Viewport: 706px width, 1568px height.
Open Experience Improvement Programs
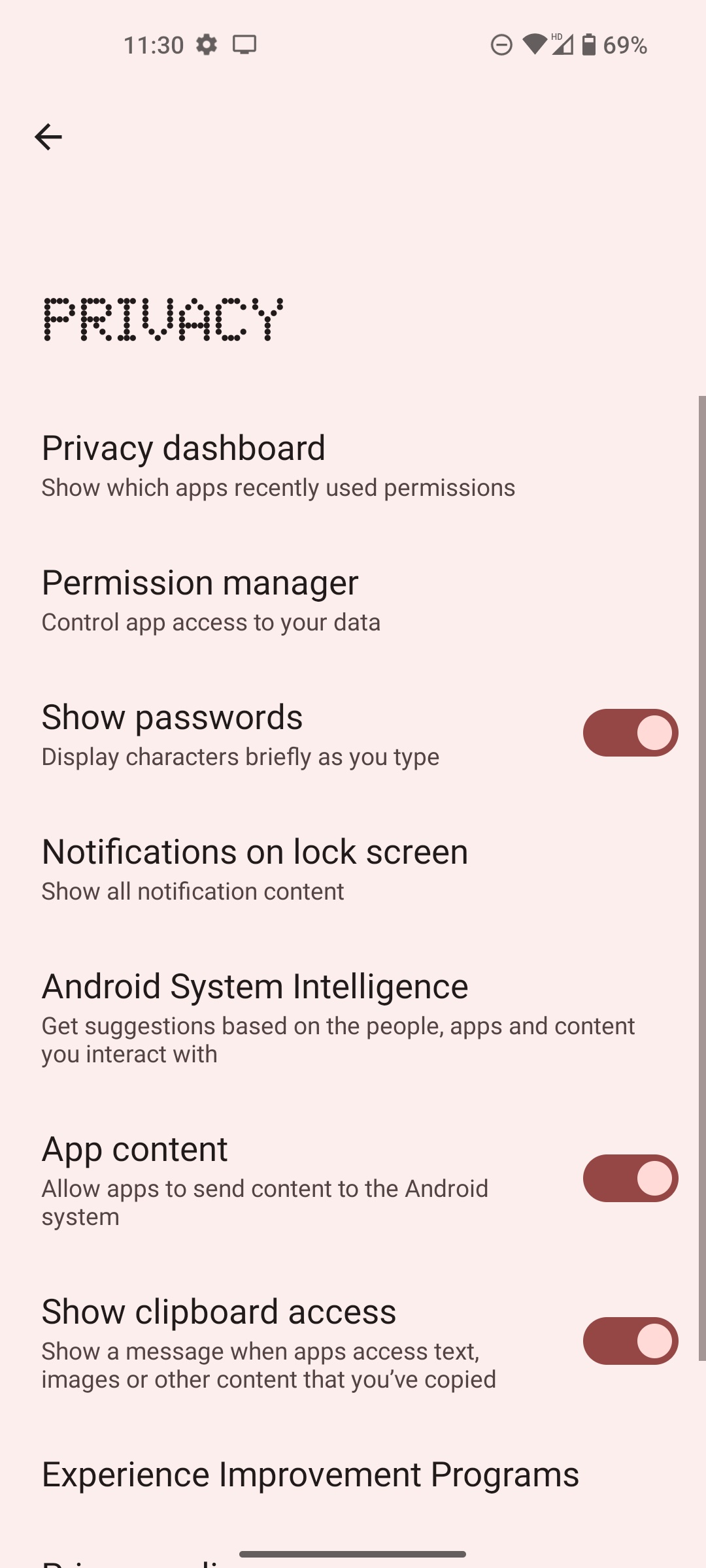coord(311,1475)
